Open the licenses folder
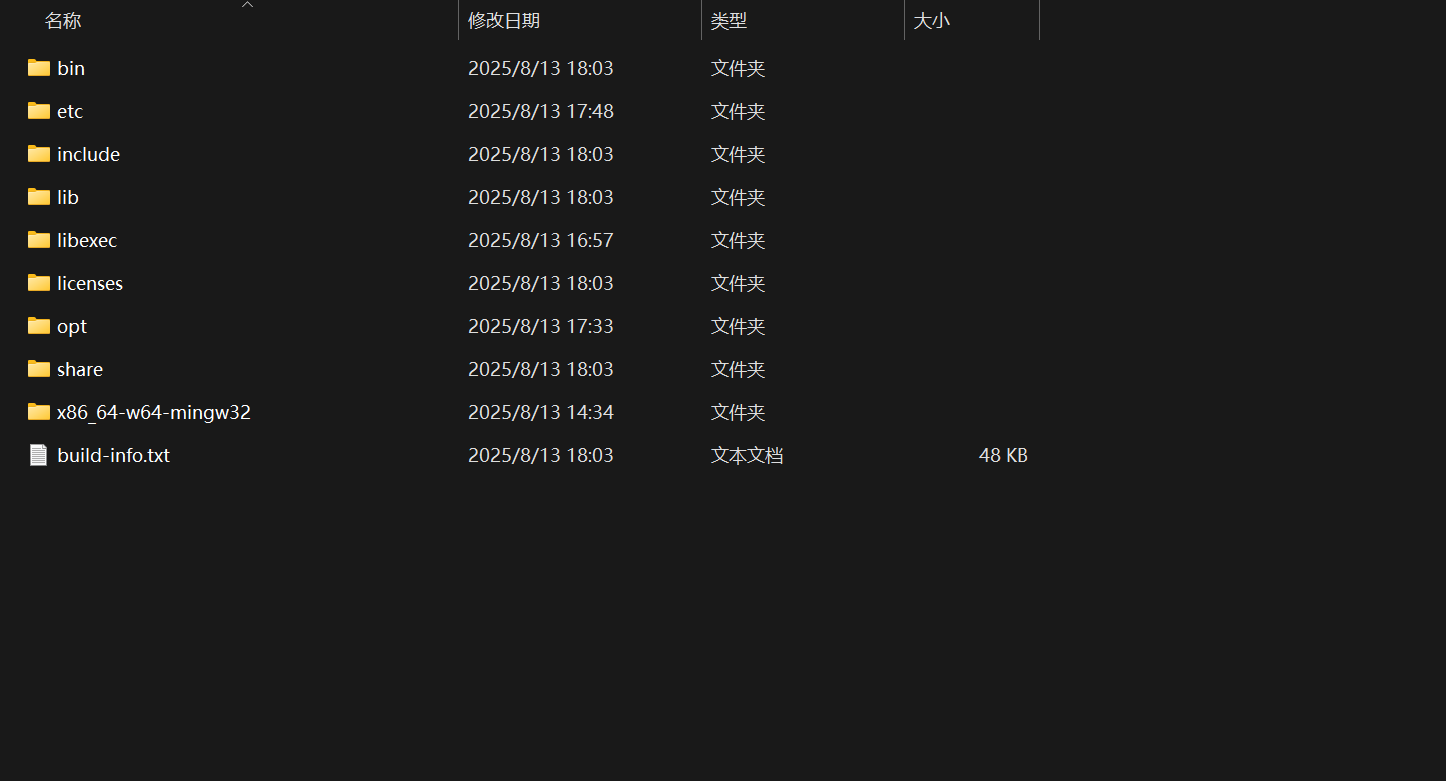 tap(89, 283)
